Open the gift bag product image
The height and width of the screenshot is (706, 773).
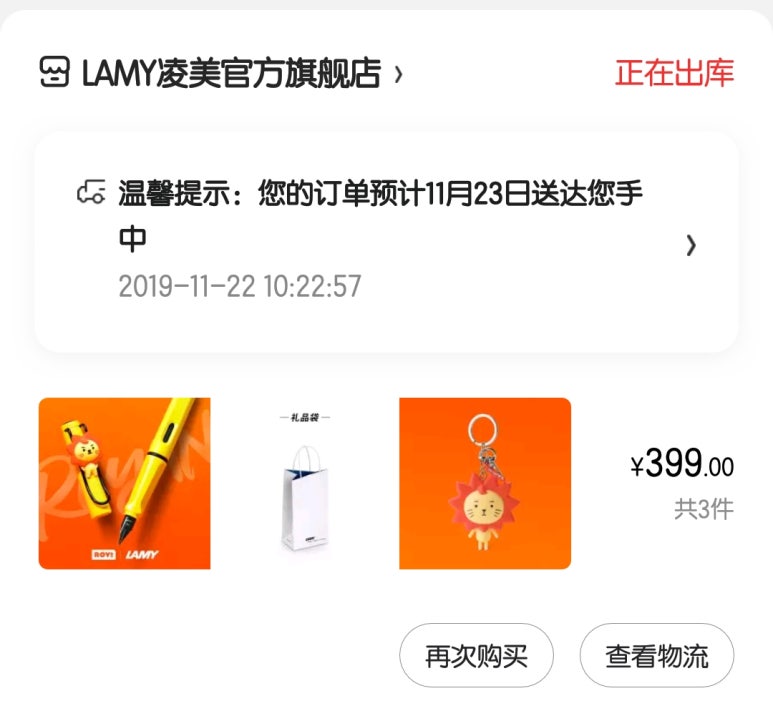point(305,484)
